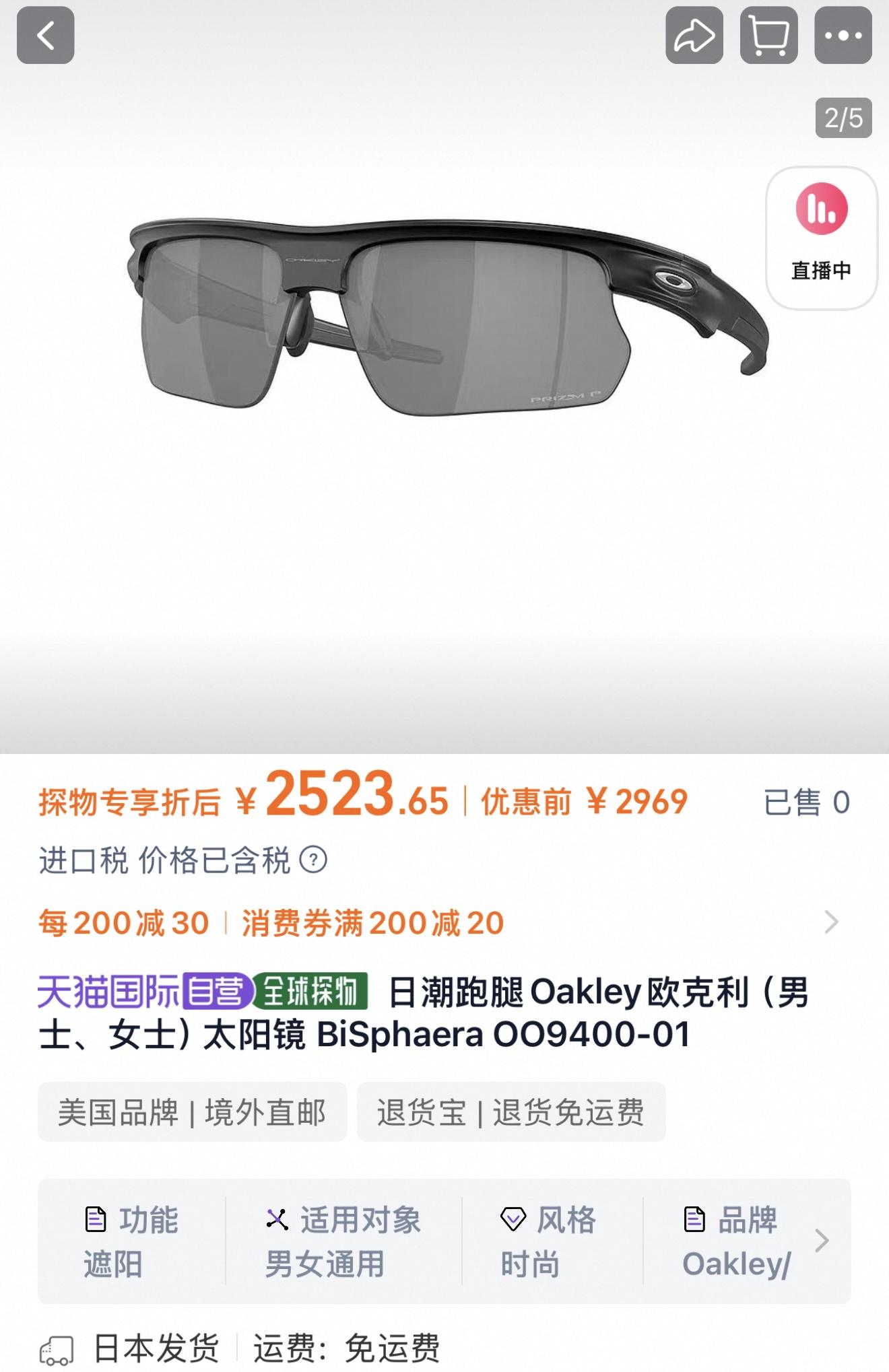Image resolution: width=889 pixels, height=1372 pixels.
Task: Open product parameters via the 品牌 chevron
Action: pos(821,1240)
